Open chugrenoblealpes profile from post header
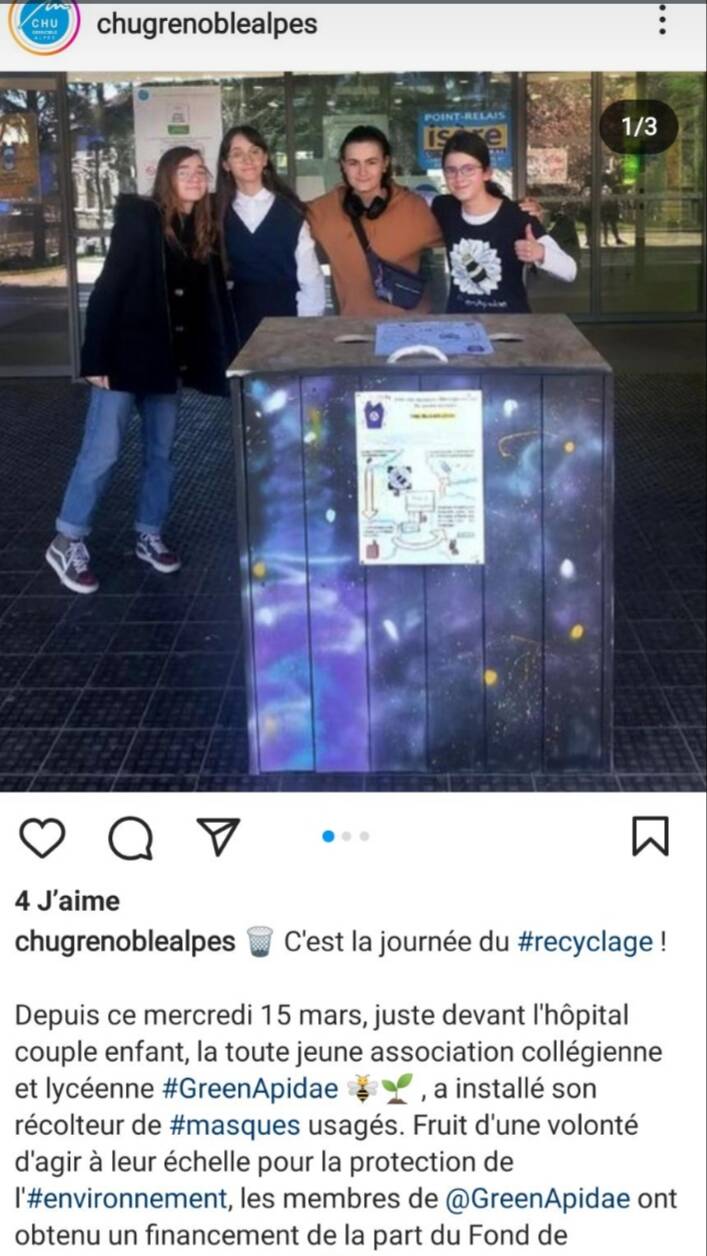This screenshot has width=707, height=1256. [206, 25]
